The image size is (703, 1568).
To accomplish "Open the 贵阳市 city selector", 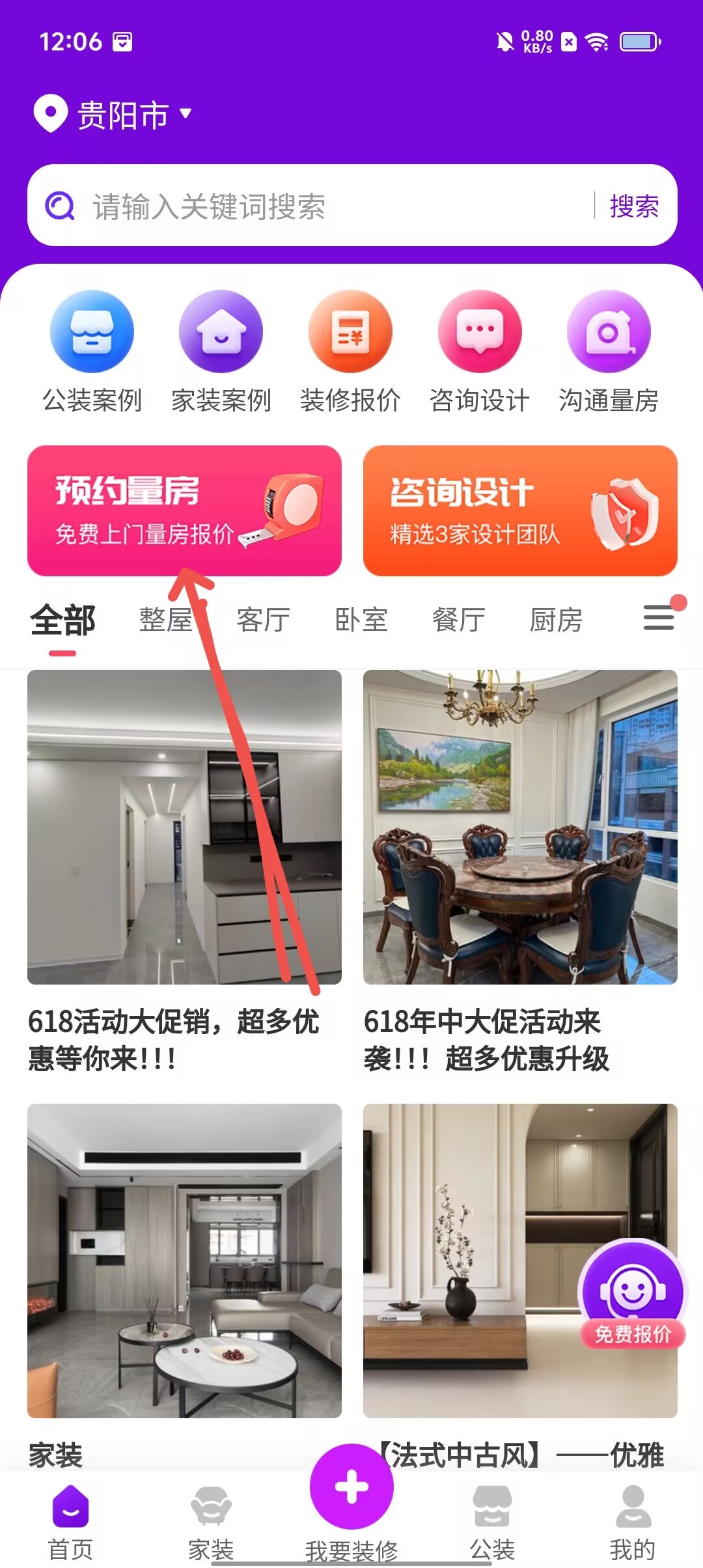I will coord(114,115).
